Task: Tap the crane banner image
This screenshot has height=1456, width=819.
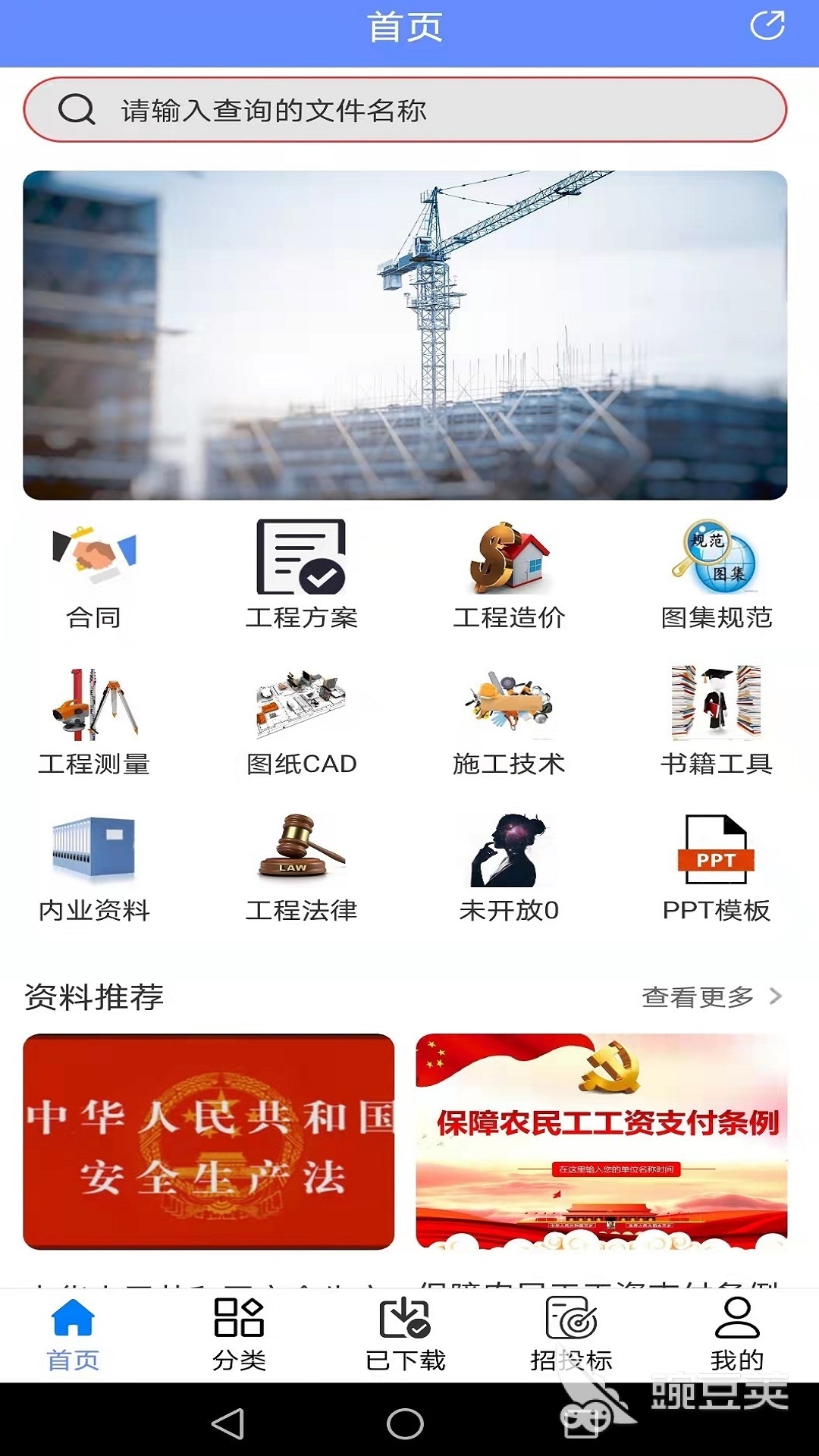Action: [405, 335]
